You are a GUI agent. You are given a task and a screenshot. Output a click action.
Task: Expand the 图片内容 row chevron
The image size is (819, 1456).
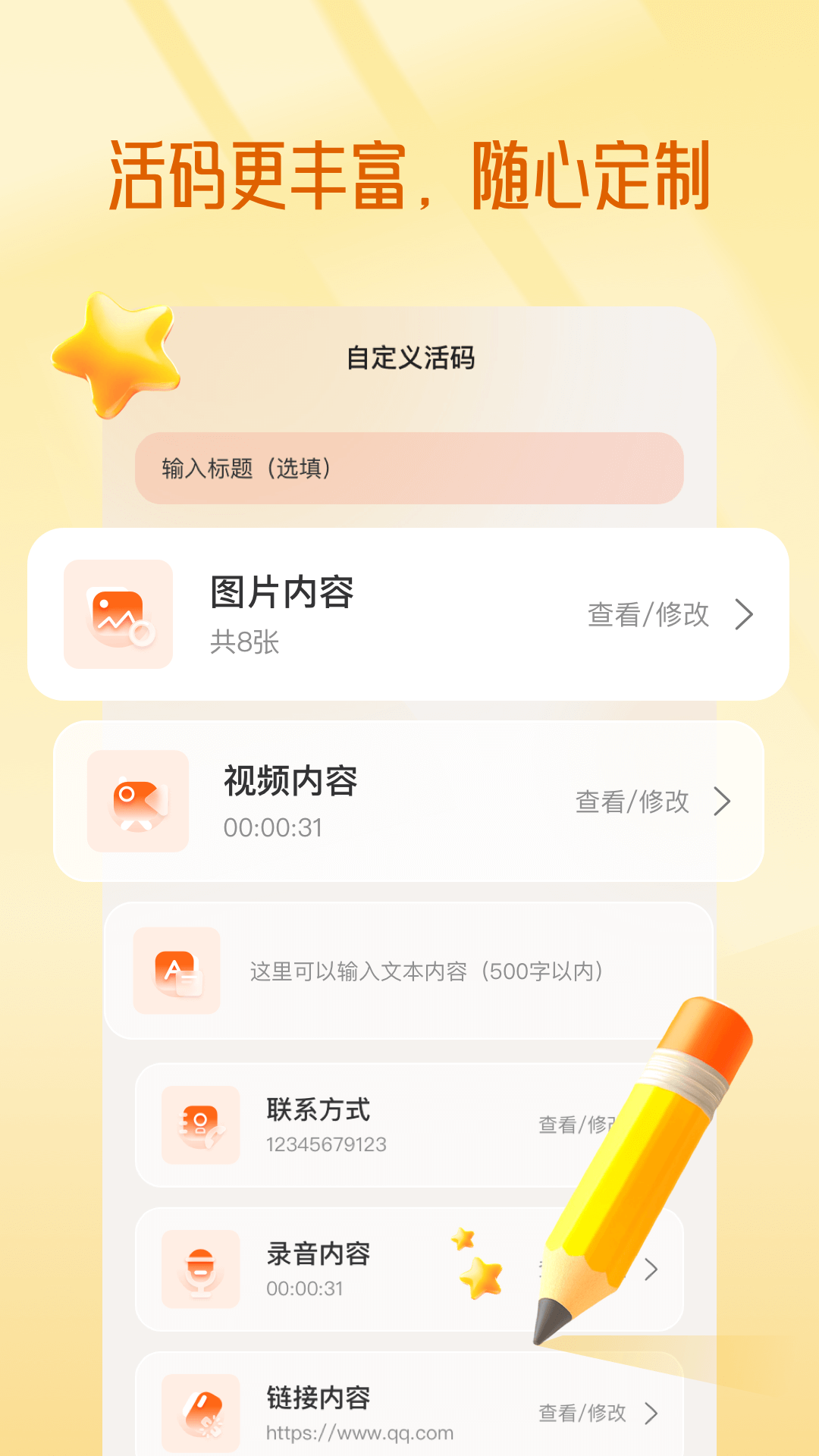point(744,614)
